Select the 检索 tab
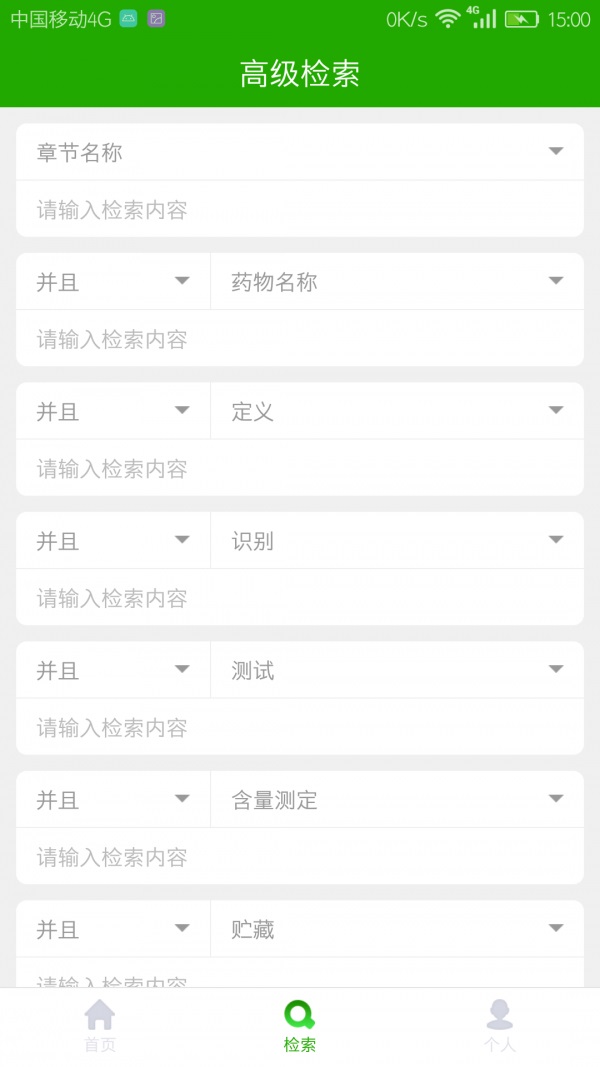The image size is (600, 1067). coord(299,1027)
